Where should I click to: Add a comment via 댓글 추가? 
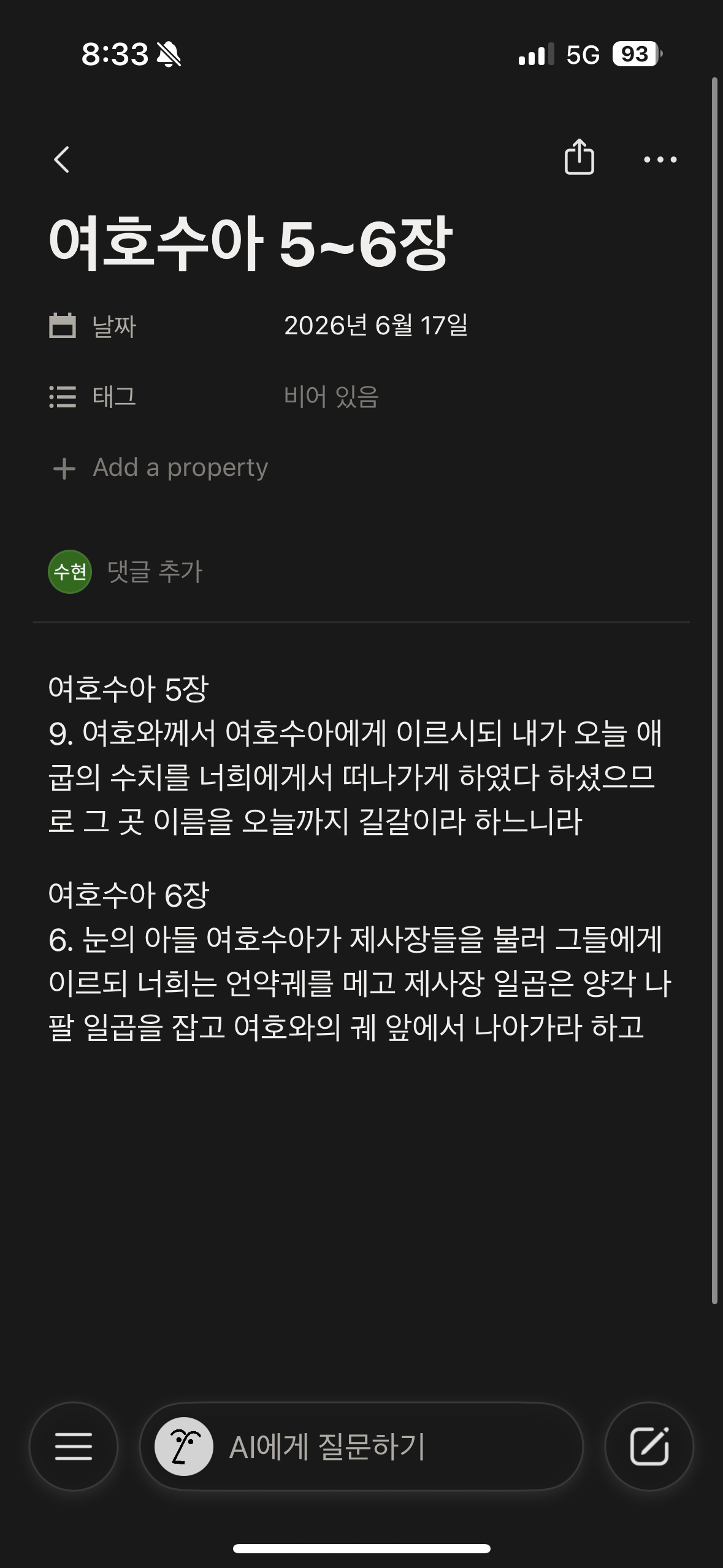(155, 571)
